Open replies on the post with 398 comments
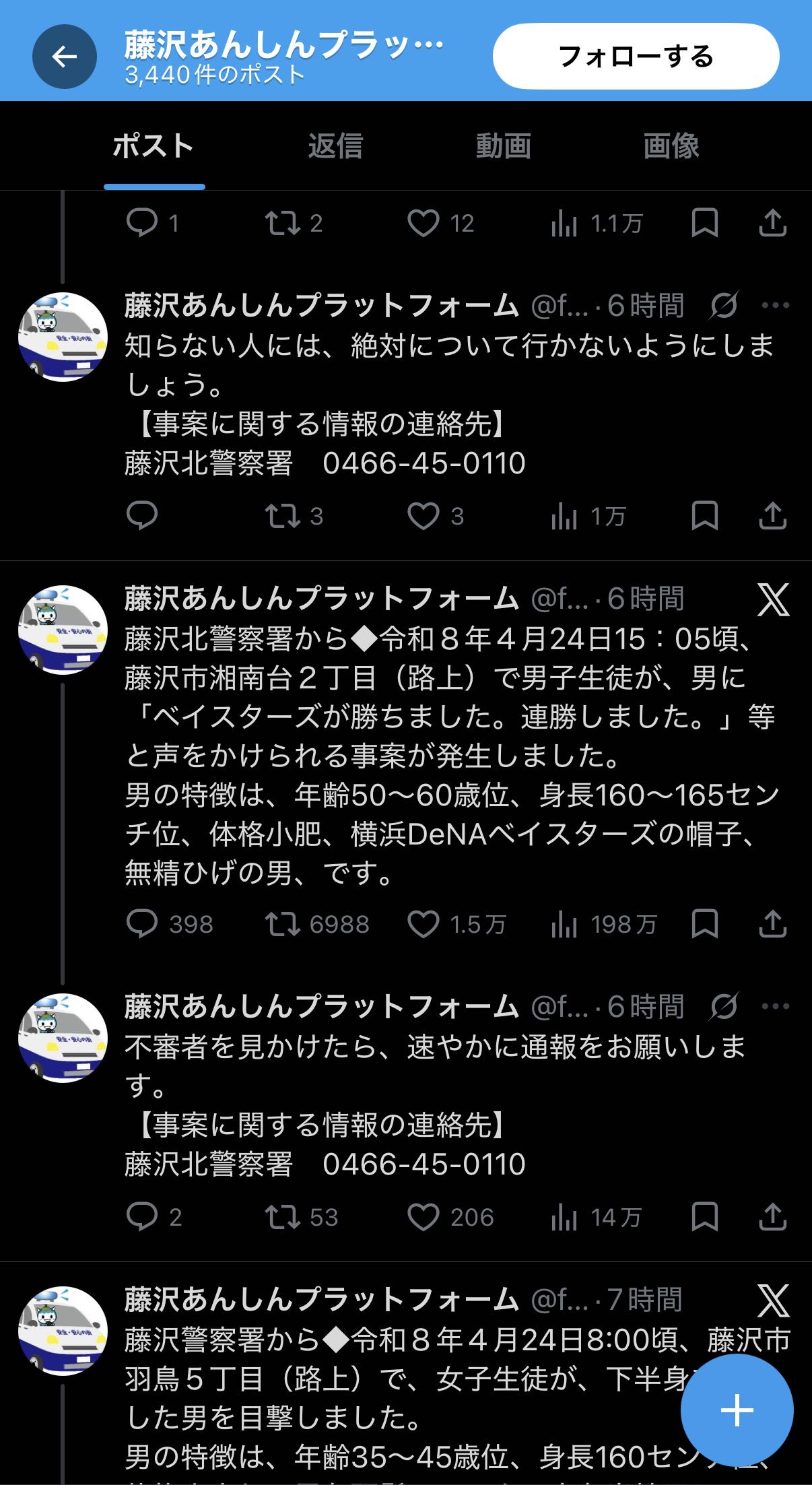The width and height of the screenshot is (812, 1485). coord(142,924)
